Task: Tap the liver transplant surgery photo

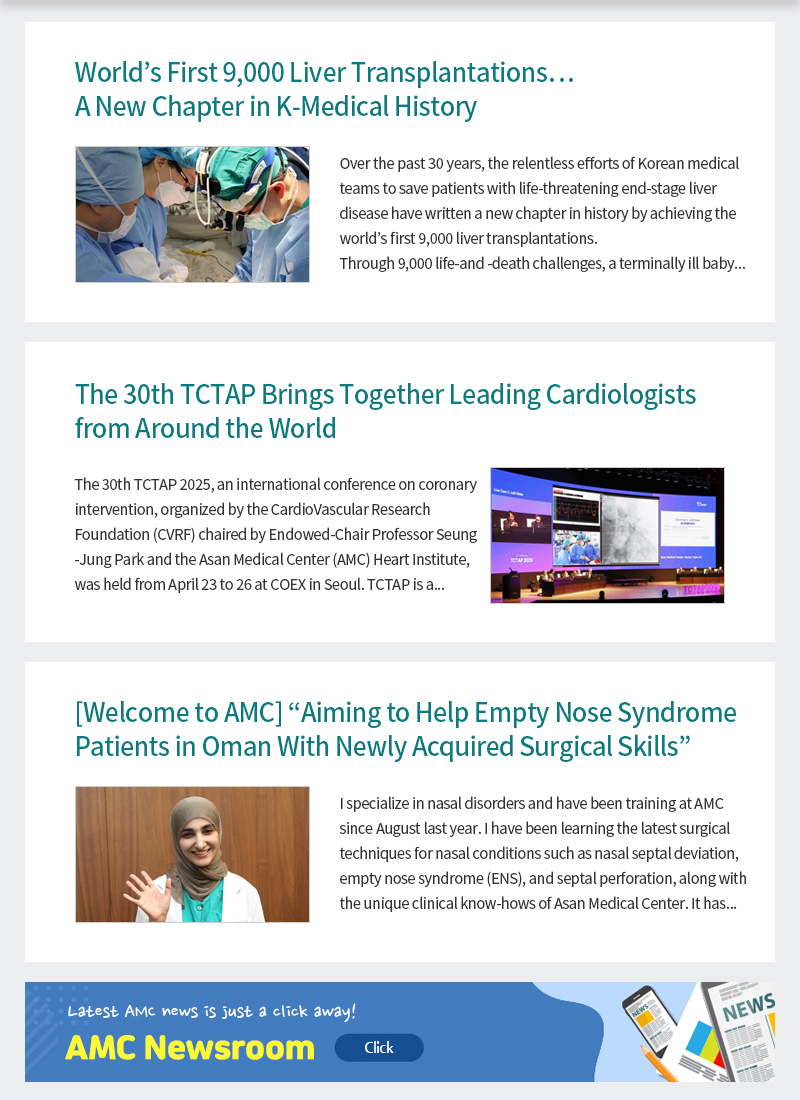Action: click(192, 214)
